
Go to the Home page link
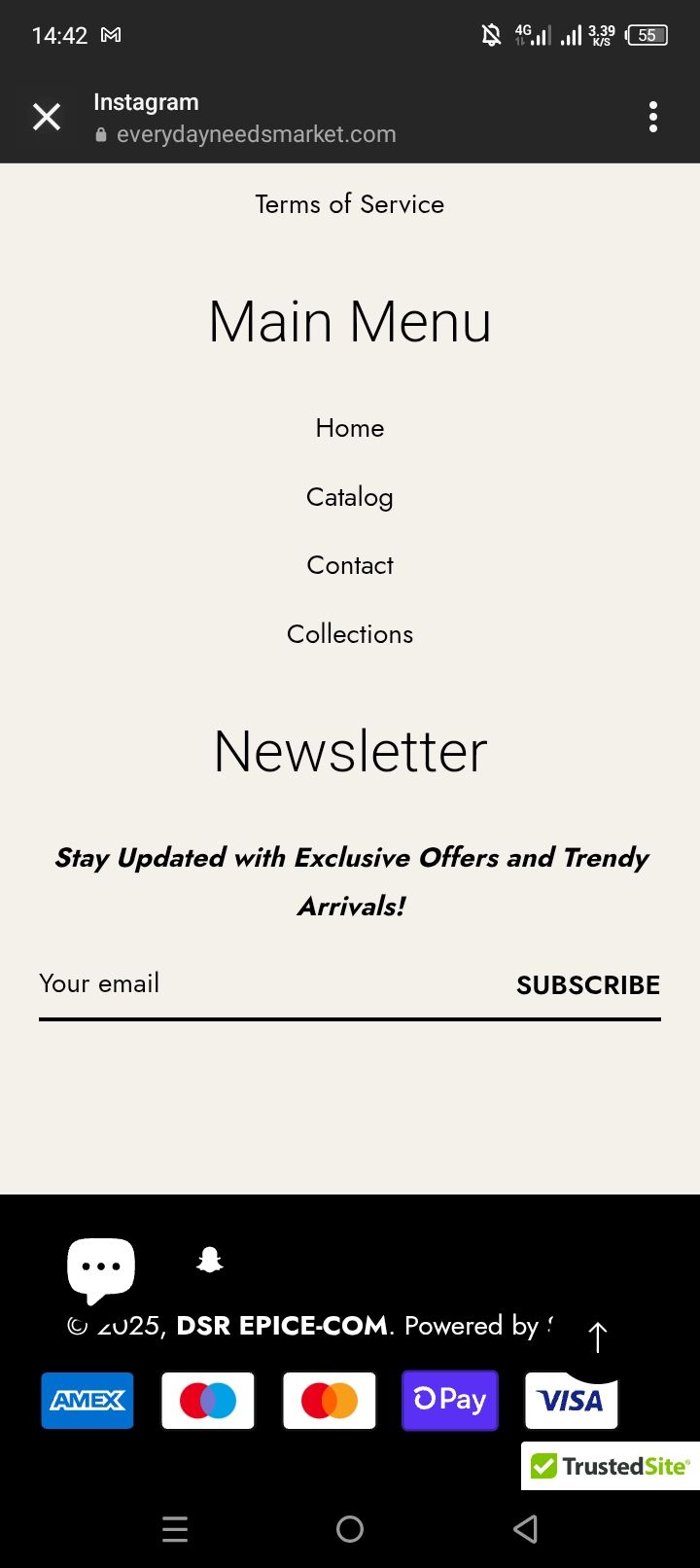[350, 428]
